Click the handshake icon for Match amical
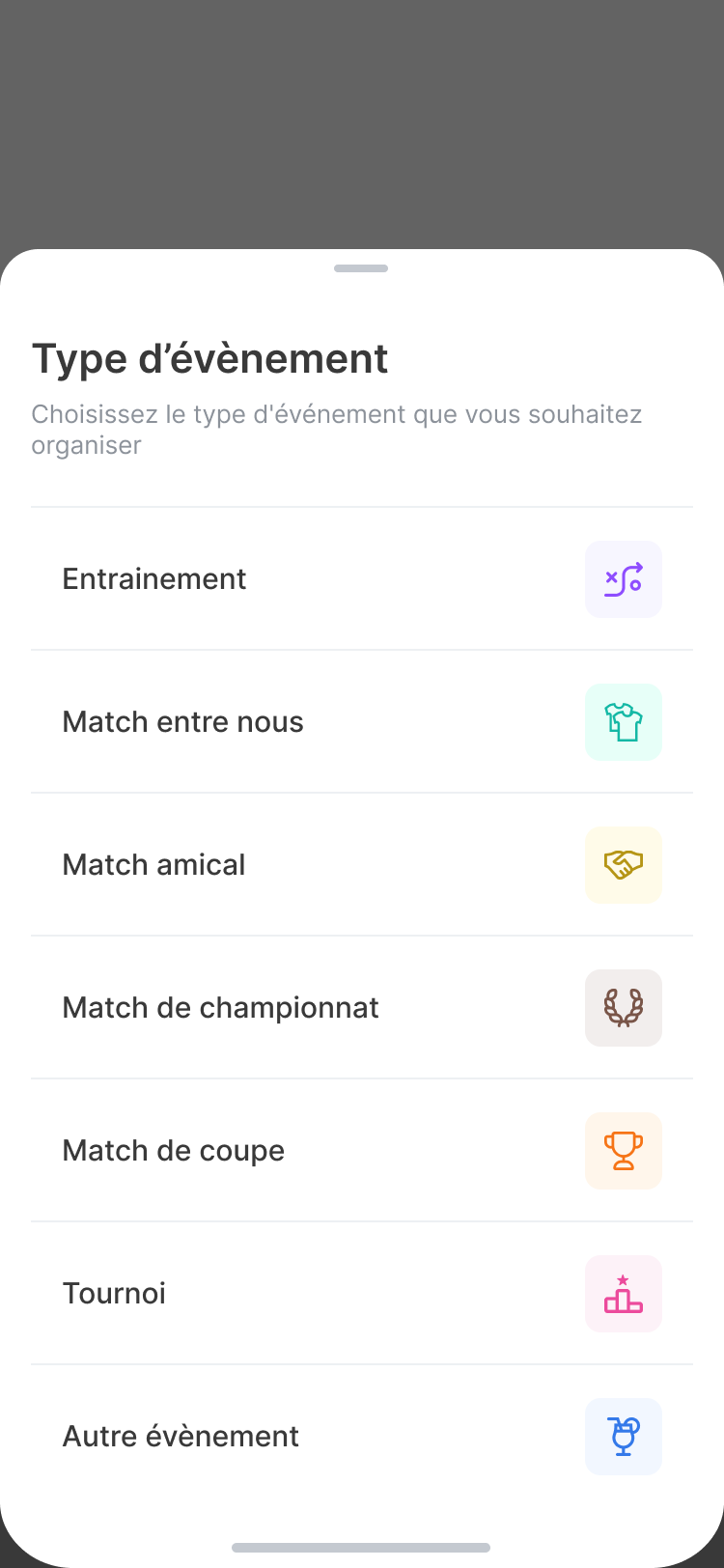The image size is (724, 1568). pos(623,864)
